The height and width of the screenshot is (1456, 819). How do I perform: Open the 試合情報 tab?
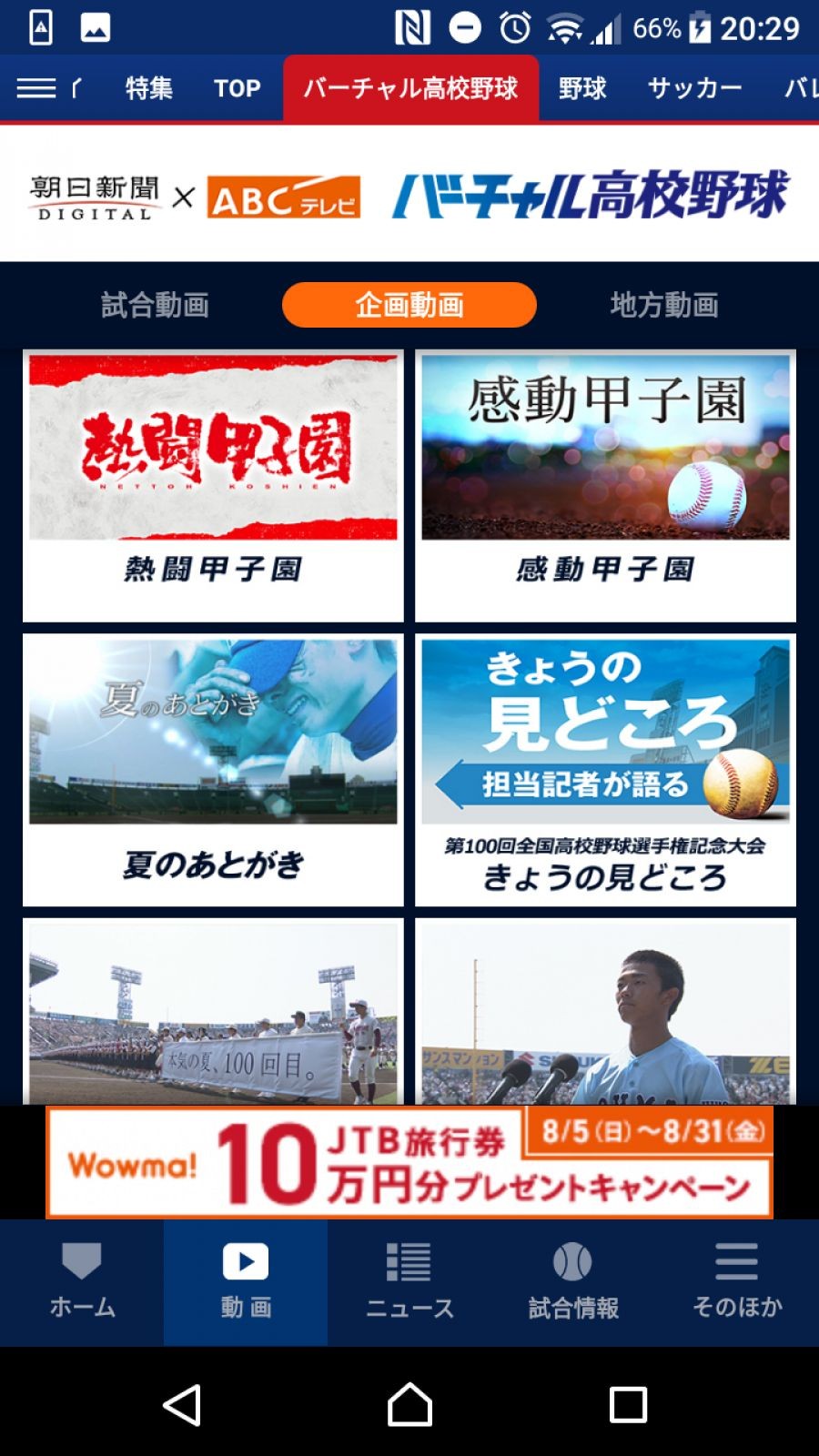(x=573, y=1282)
